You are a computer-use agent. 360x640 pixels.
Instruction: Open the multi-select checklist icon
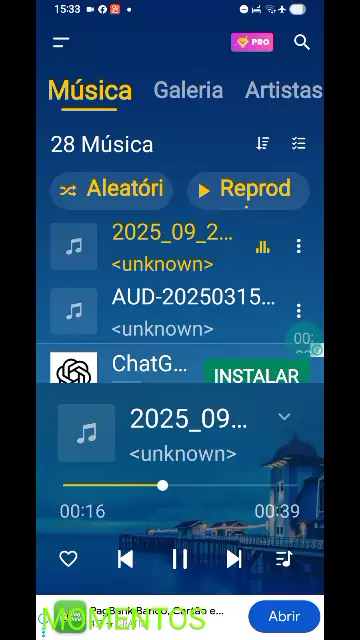[299, 143]
